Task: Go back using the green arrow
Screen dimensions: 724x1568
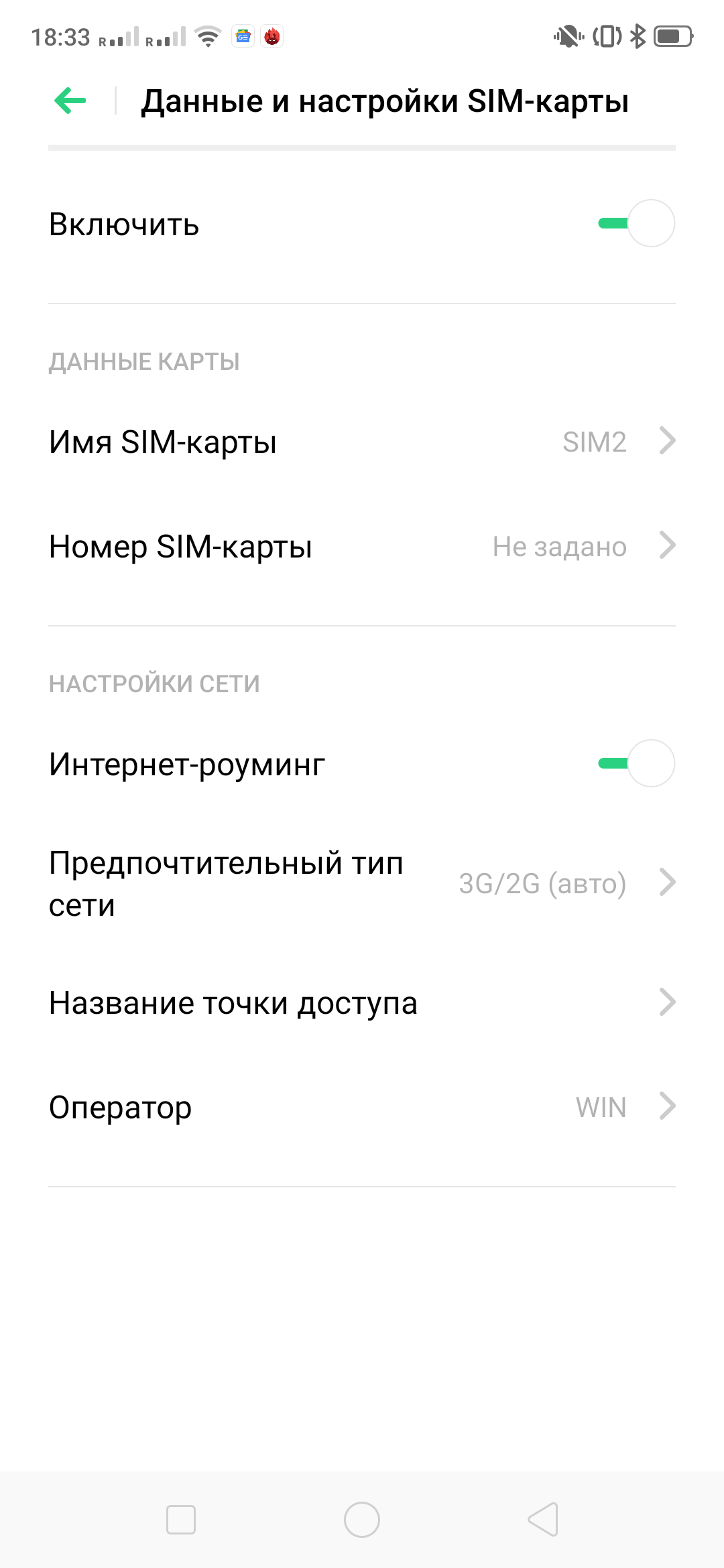Action: 70,101
